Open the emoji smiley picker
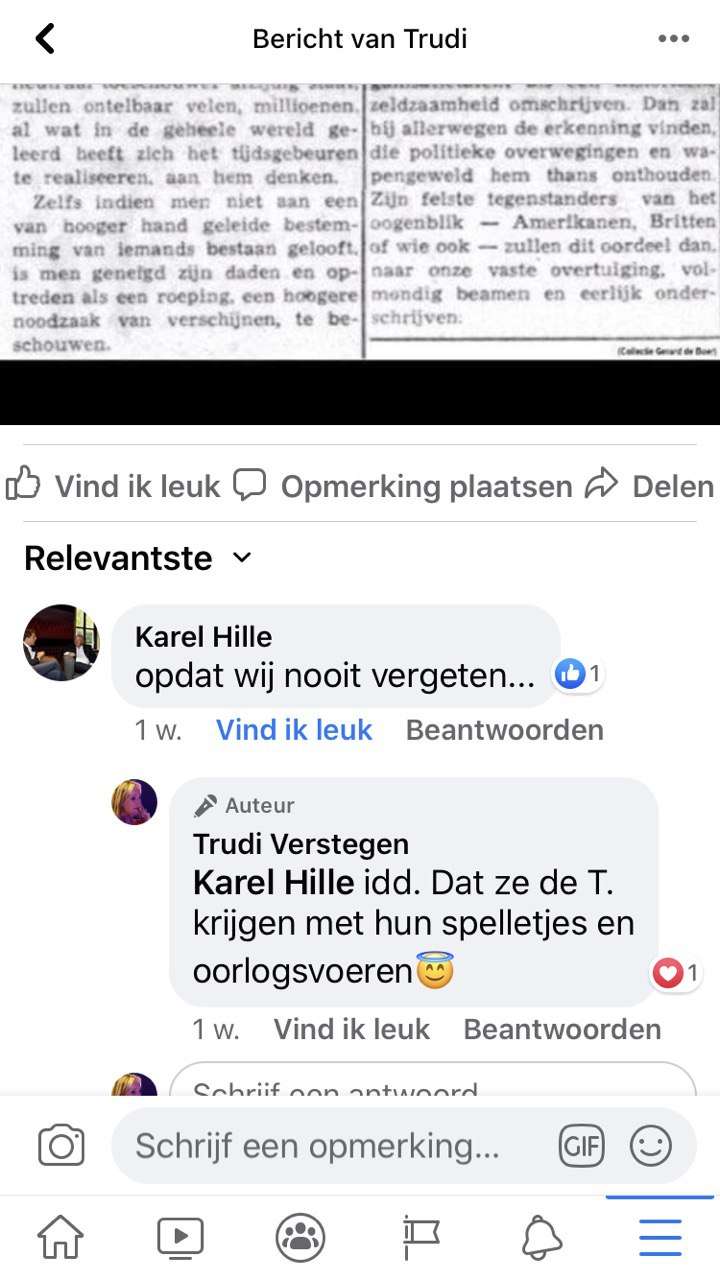Image resolution: width=720 pixels, height=1280 pixels. [x=650, y=1145]
